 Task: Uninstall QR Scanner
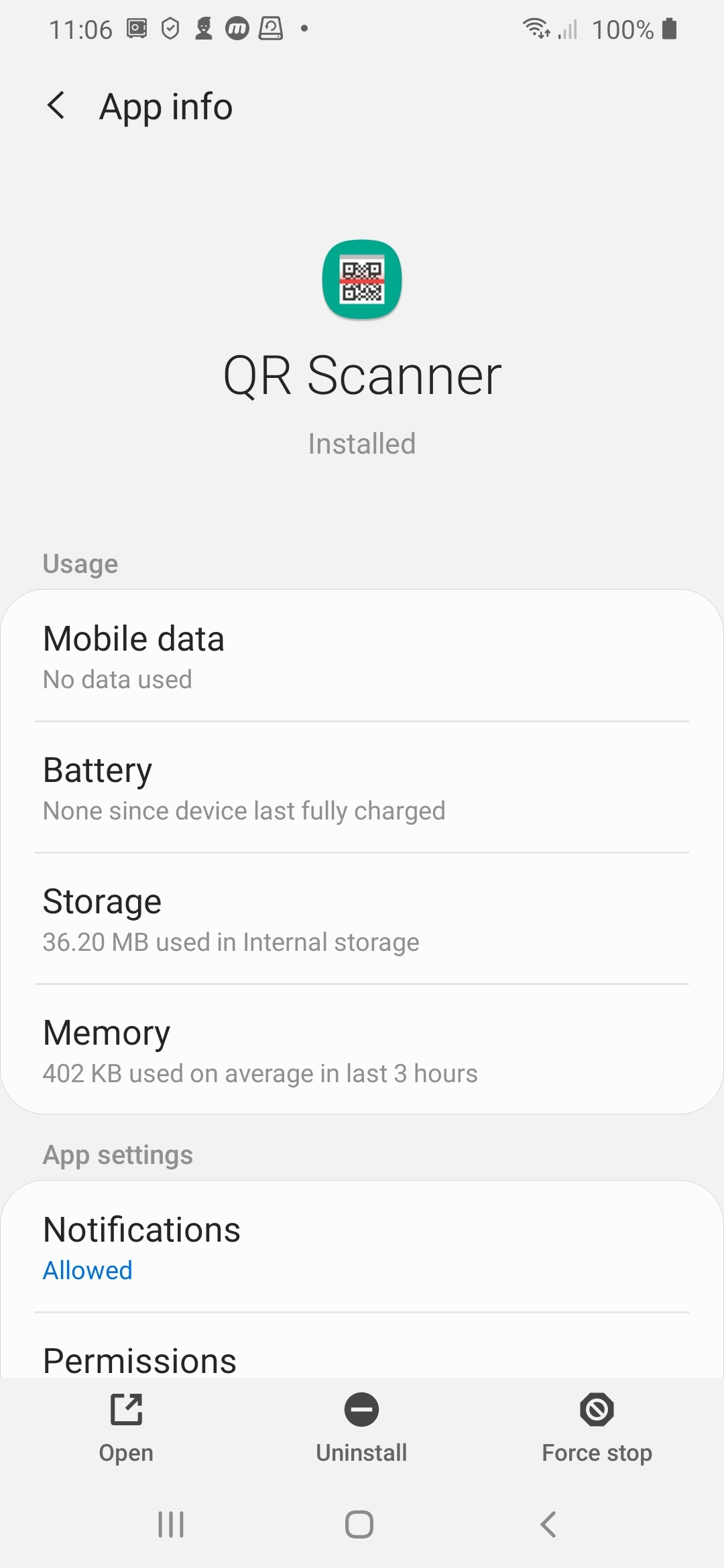point(361,1427)
